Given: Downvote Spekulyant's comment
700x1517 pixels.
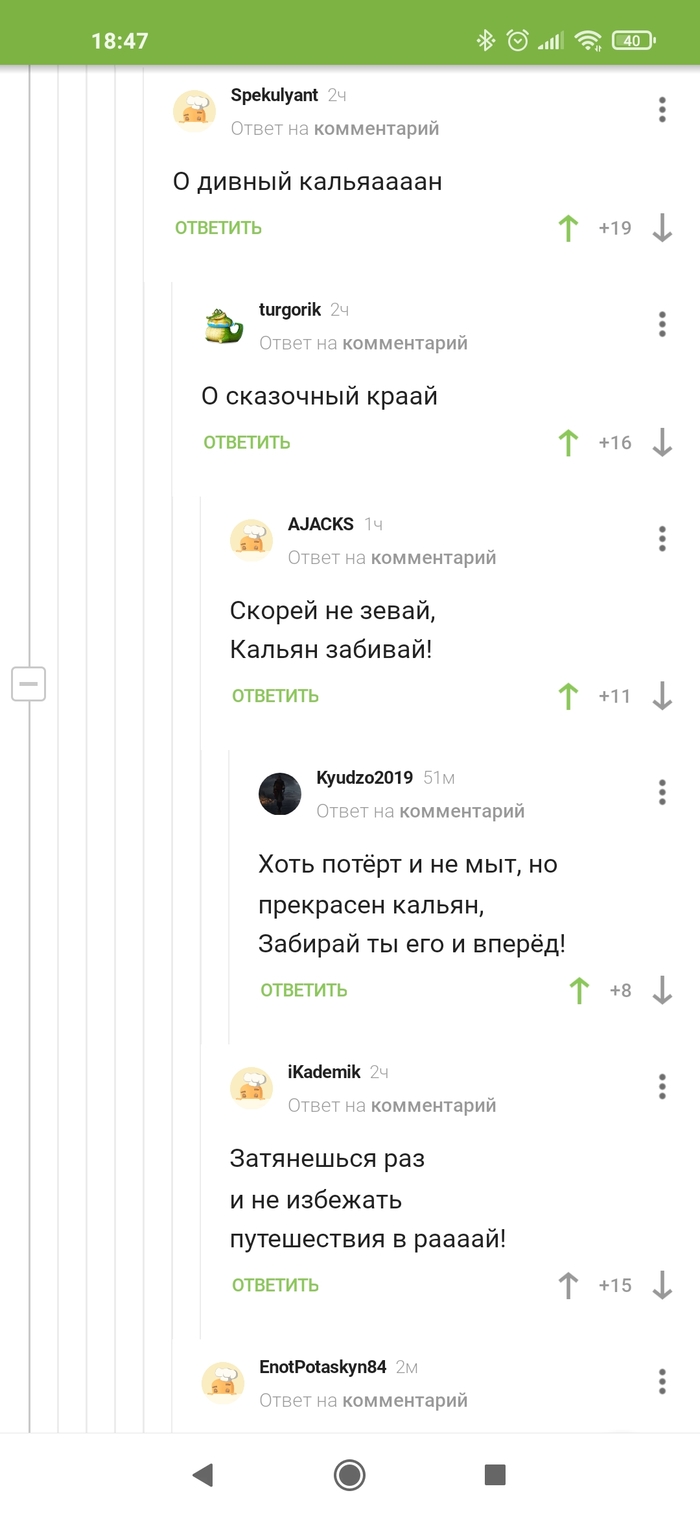Looking at the screenshot, I should pyautogui.click(x=662, y=228).
